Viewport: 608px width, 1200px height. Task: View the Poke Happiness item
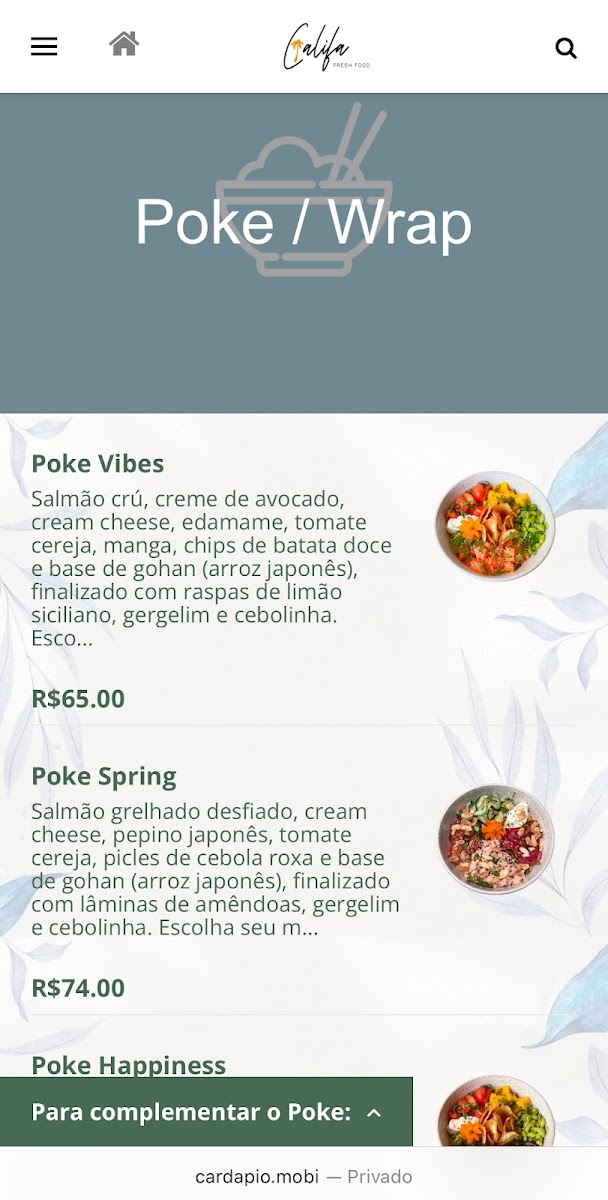tap(129, 1064)
